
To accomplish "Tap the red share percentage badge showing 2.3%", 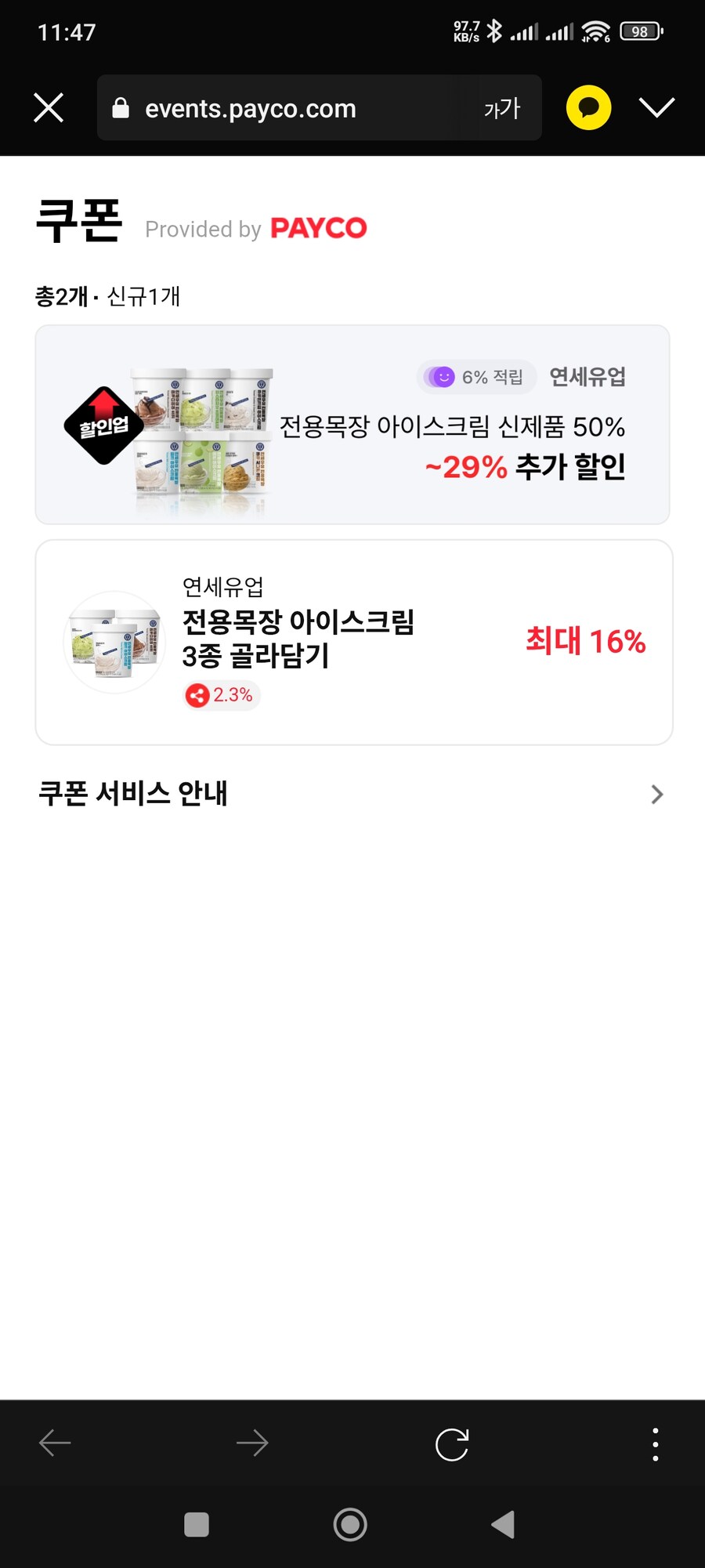I will pyautogui.click(x=220, y=694).
